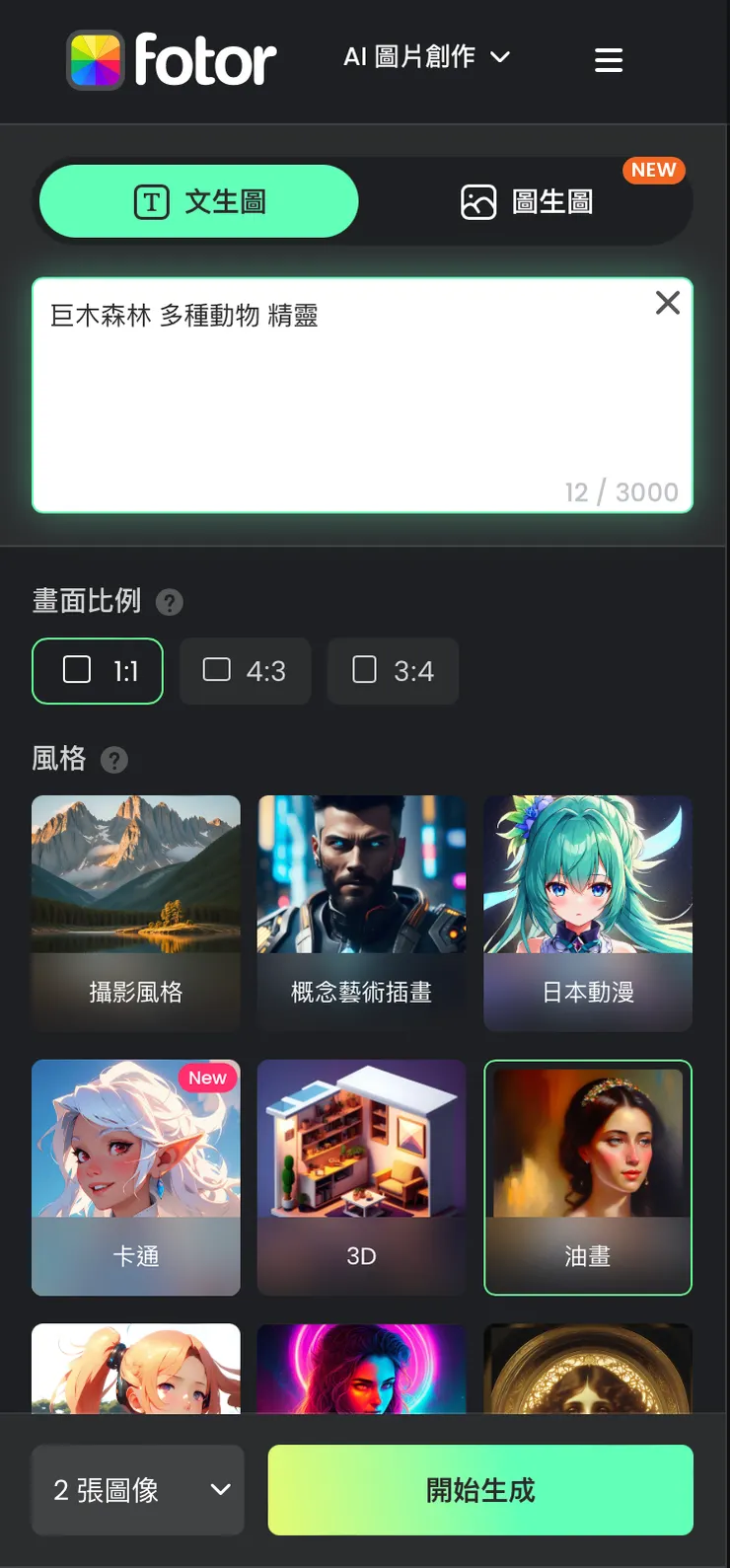This screenshot has width=730, height=1568.
Task: Select the 4:3 aspect ratio
Action: pyautogui.click(x=245, y=671)
